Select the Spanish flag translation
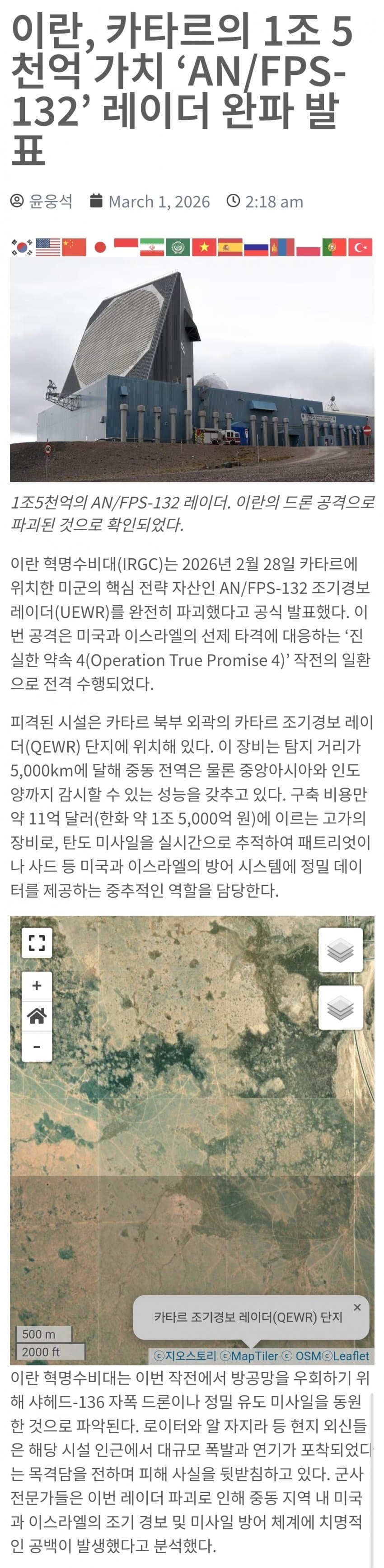Viewport: 384px width, 1568px height. click(230, 247)
